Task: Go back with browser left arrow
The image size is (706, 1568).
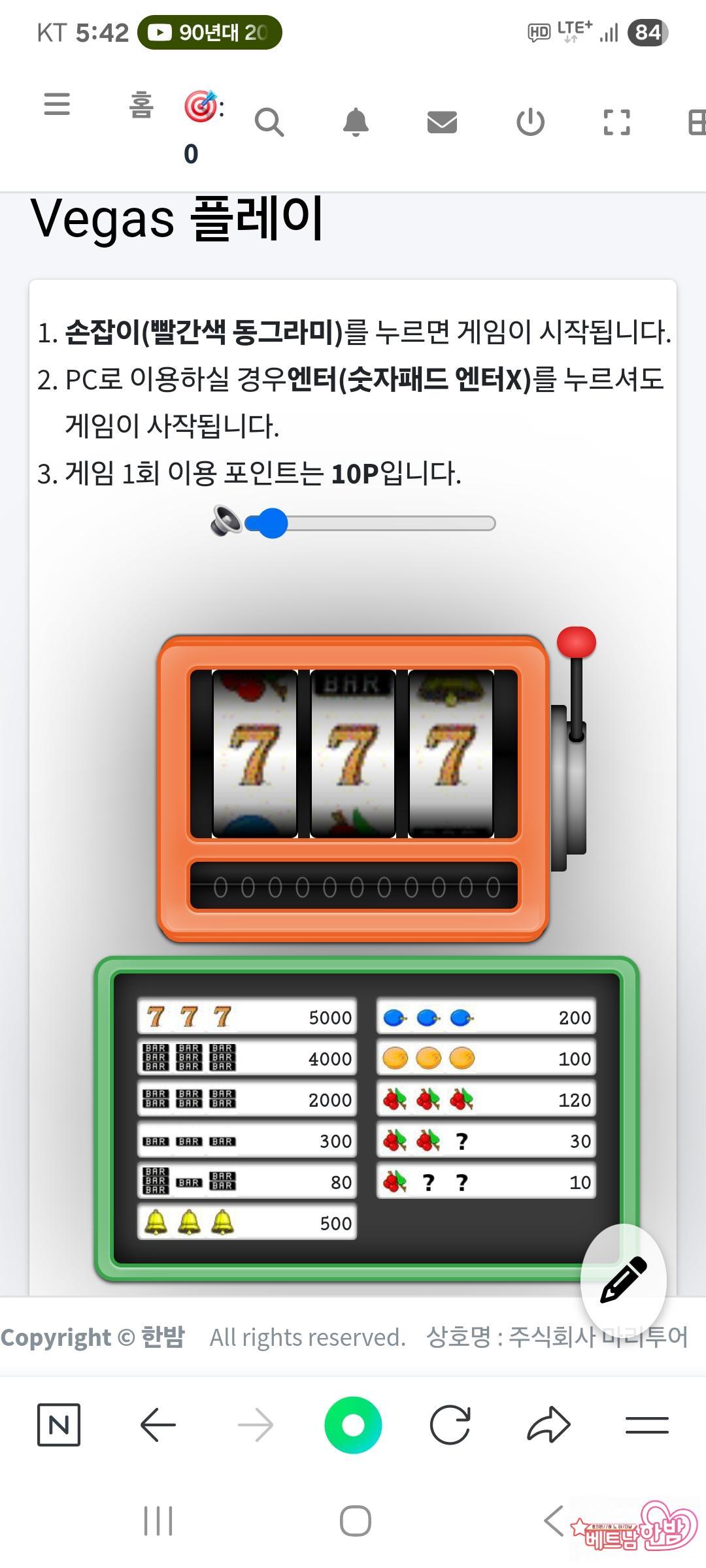Action: (158, 1424)
